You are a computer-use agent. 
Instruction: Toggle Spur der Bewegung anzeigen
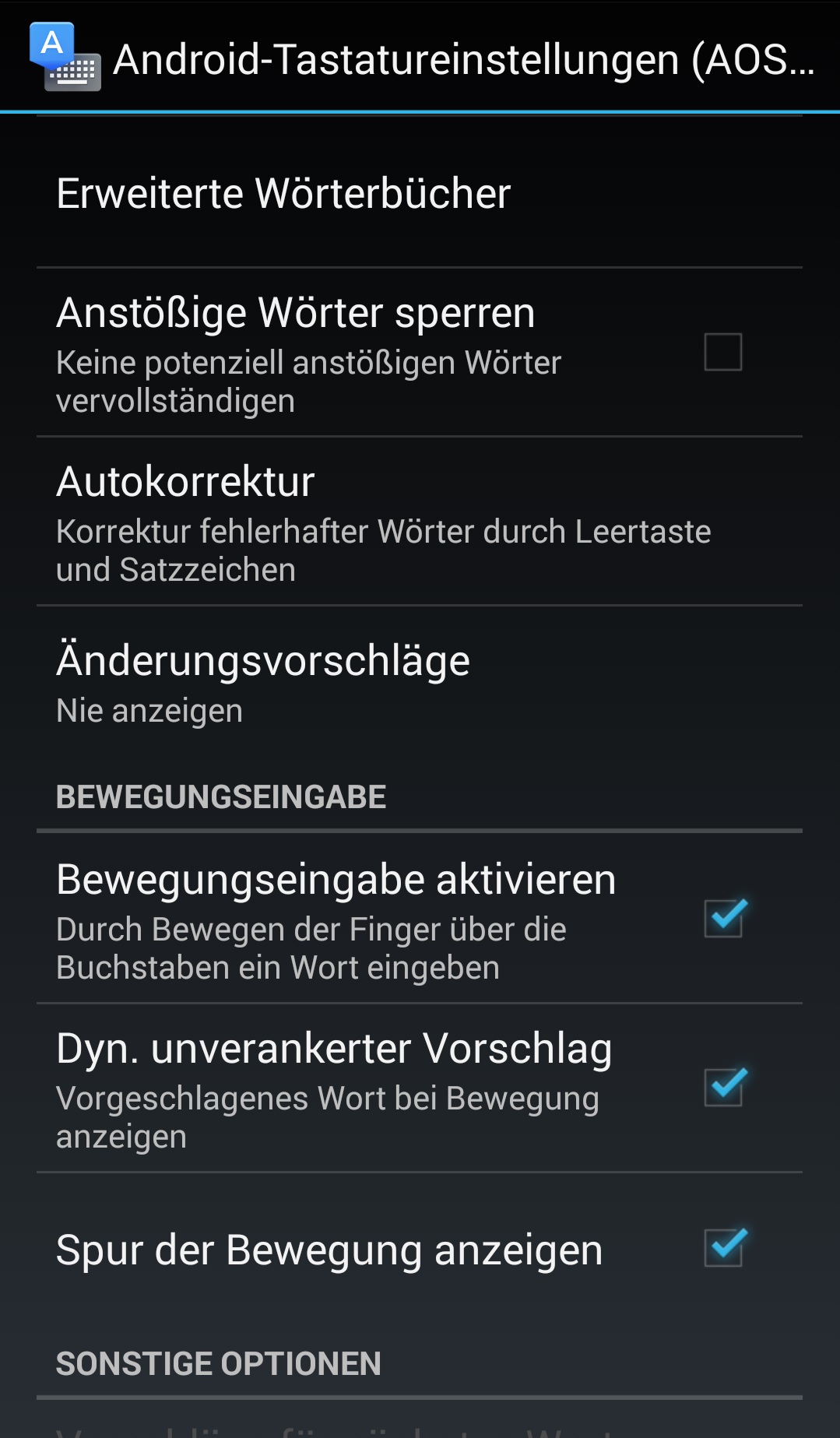tap(724, 1247)
